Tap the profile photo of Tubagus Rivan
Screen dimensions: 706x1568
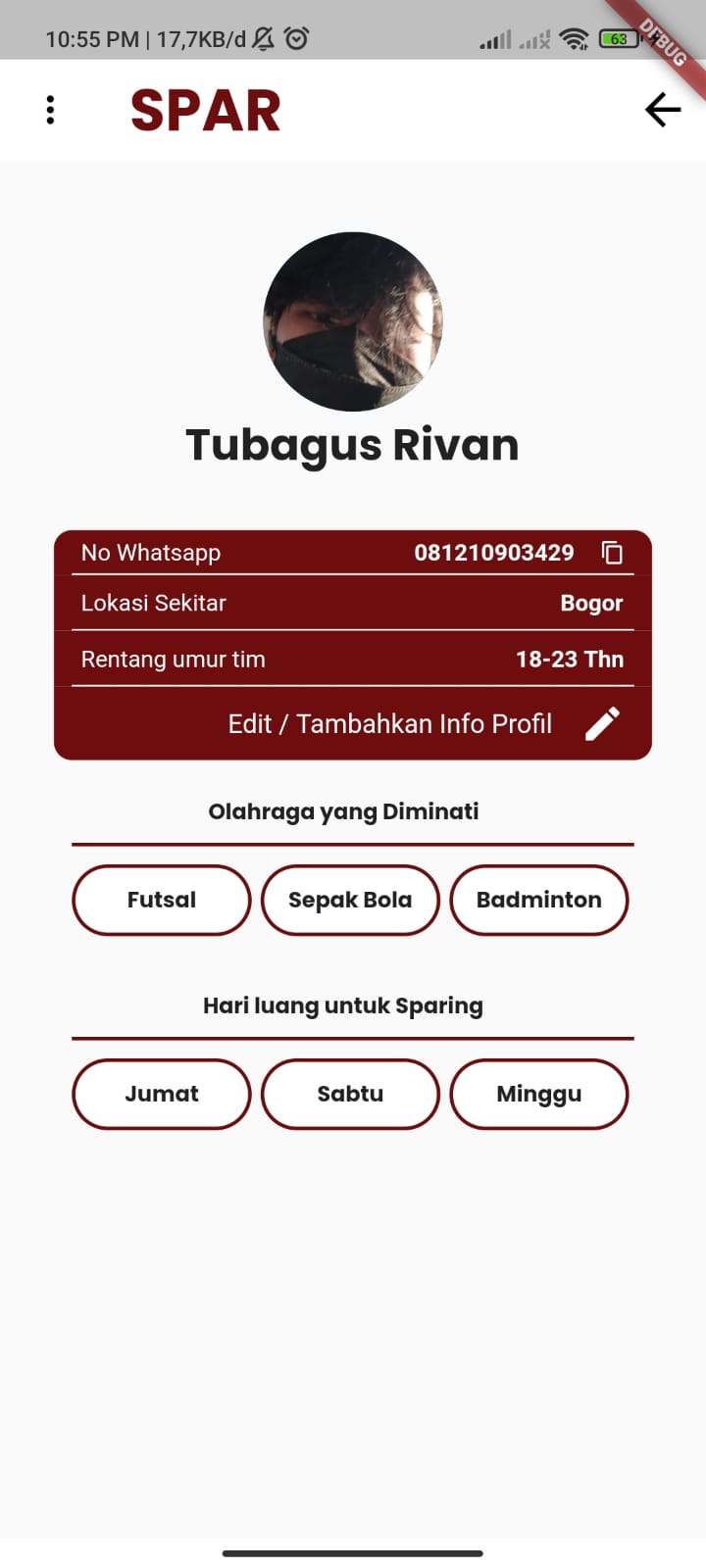tap(352, 320)
